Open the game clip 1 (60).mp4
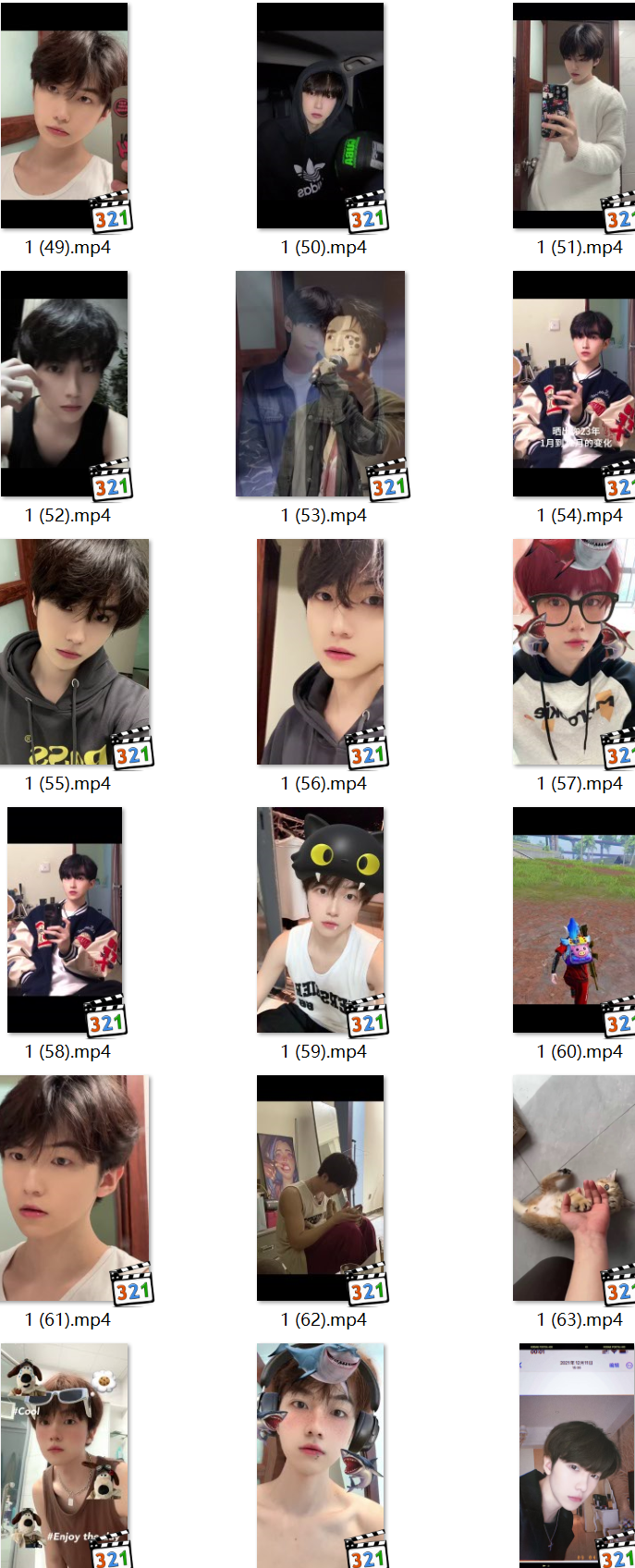Image resolution: width=635 pixels, height=1568 pixels. [x=574, y=920]
